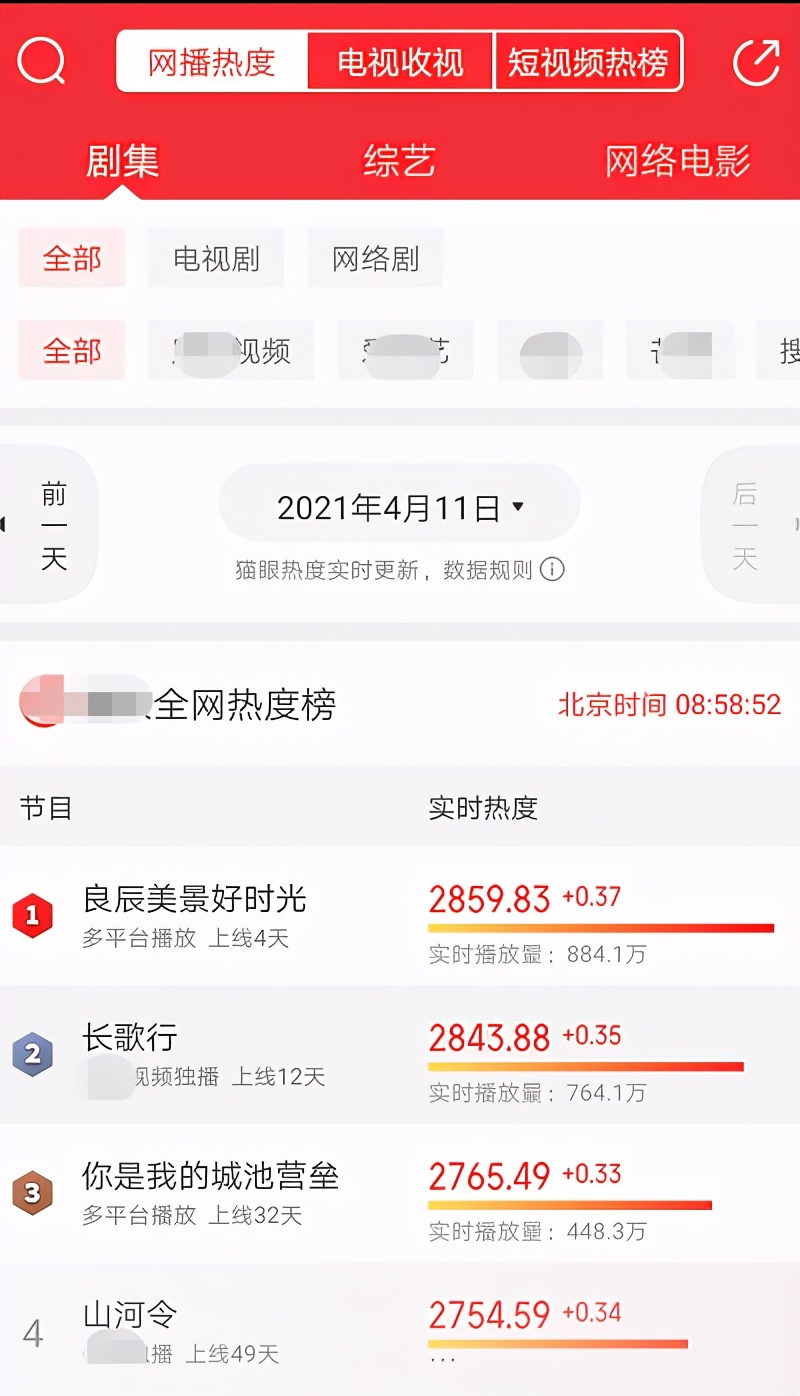Select the 网播热度 segment
800x1396 pixels.
[212, 62]
